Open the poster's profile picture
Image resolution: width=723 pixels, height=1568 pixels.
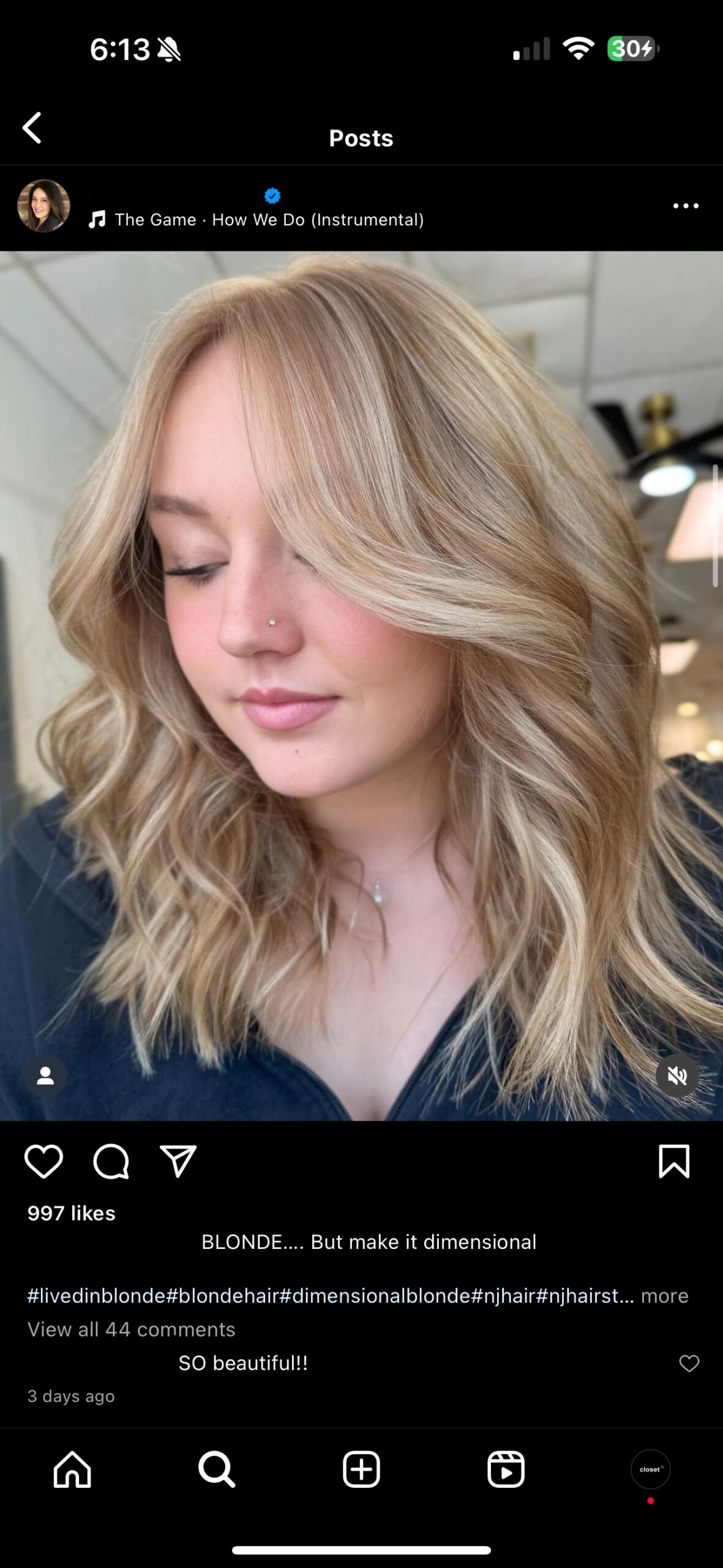43,206
